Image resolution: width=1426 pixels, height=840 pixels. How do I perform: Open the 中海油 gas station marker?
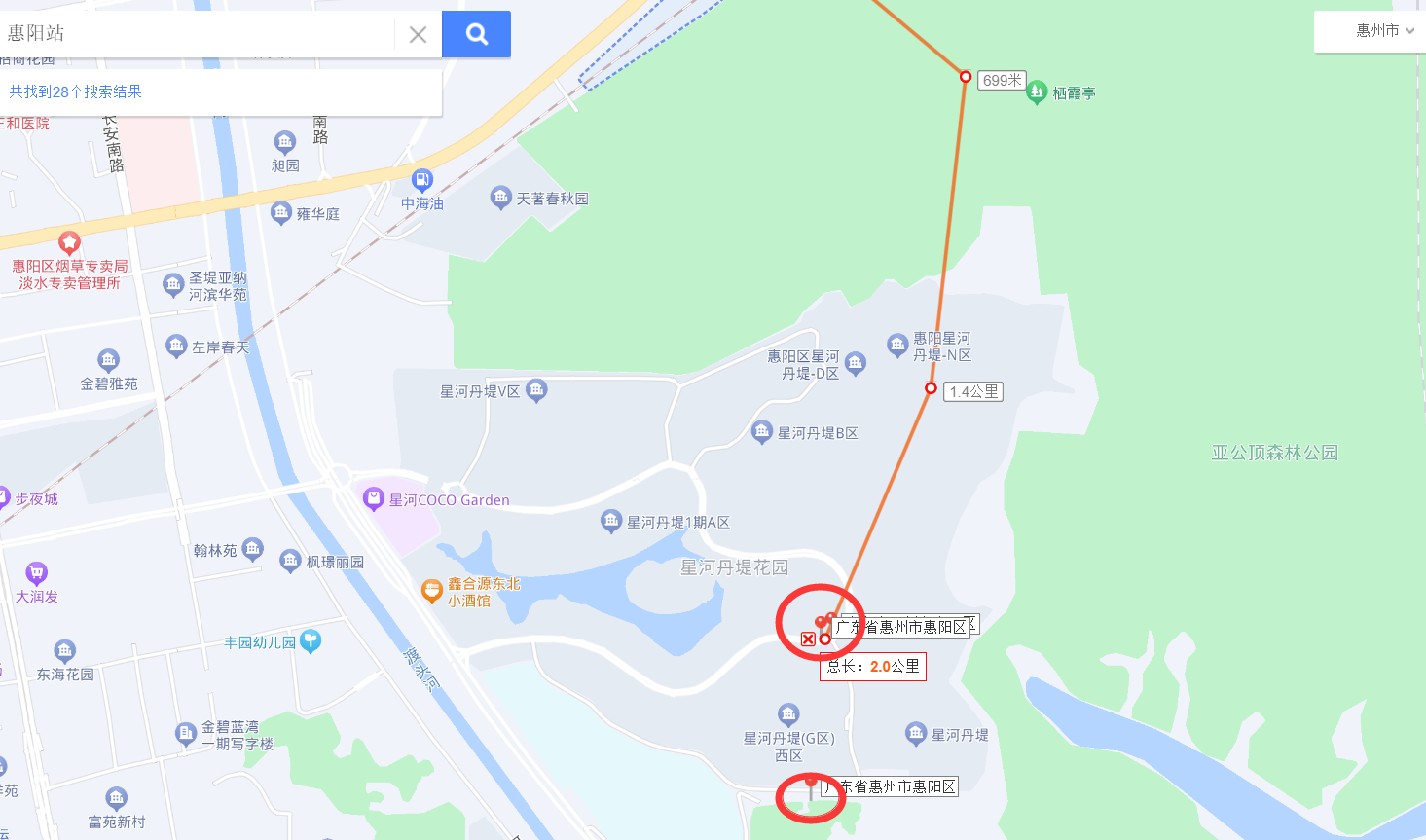tap(422, 180)
